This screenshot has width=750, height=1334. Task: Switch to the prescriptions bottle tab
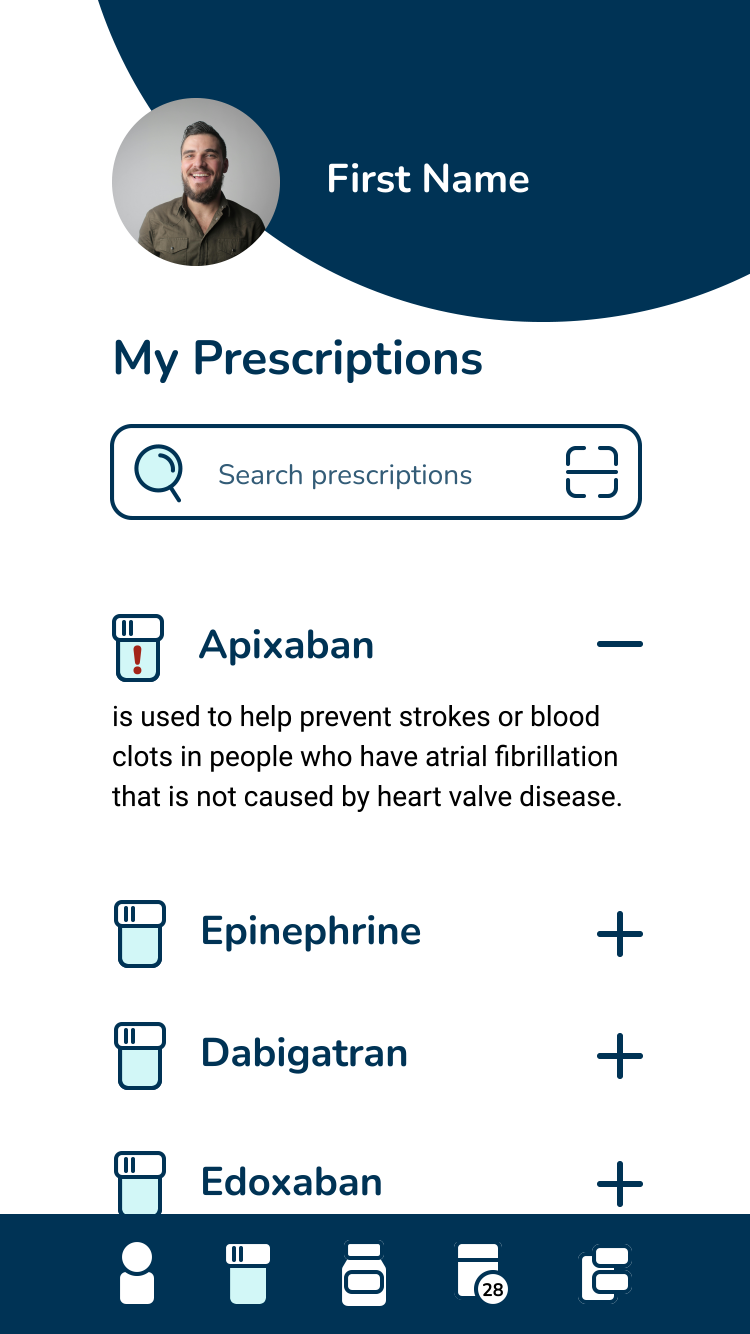(x=249, y=1273)
